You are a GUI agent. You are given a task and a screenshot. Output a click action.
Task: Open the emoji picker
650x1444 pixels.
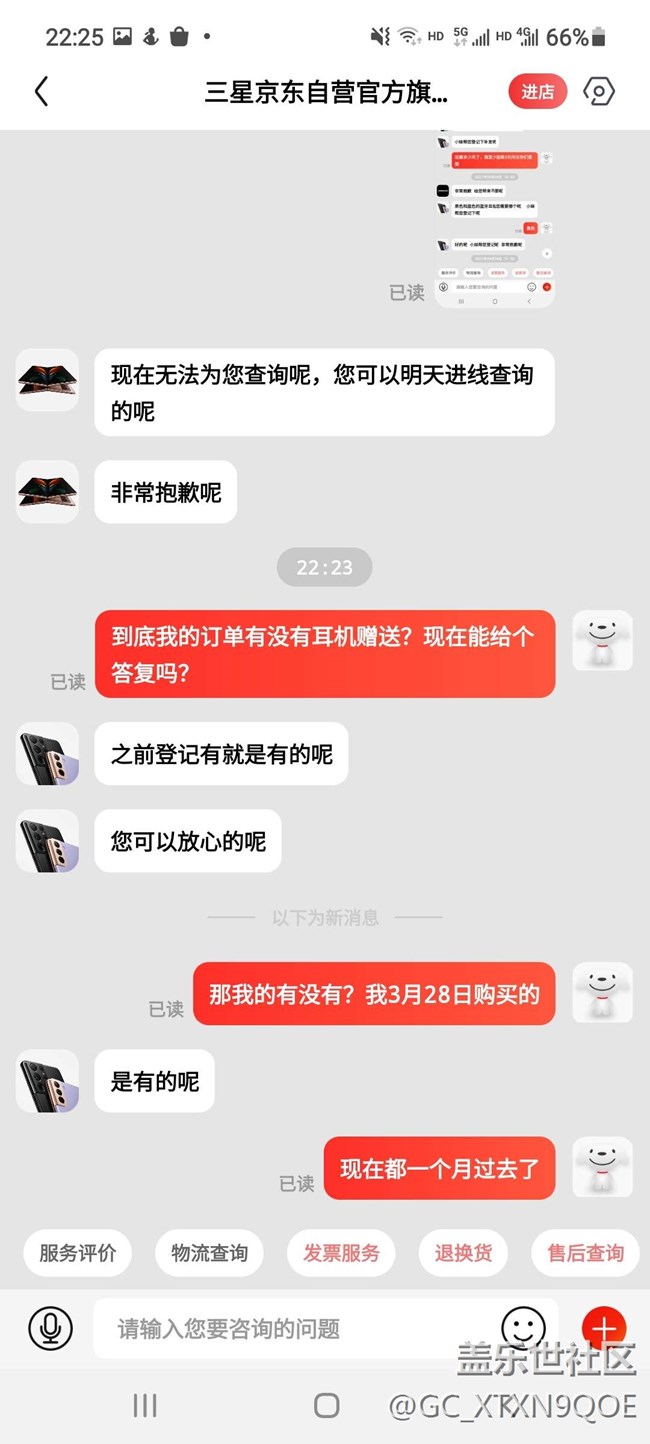click(x=523, y=1328)
